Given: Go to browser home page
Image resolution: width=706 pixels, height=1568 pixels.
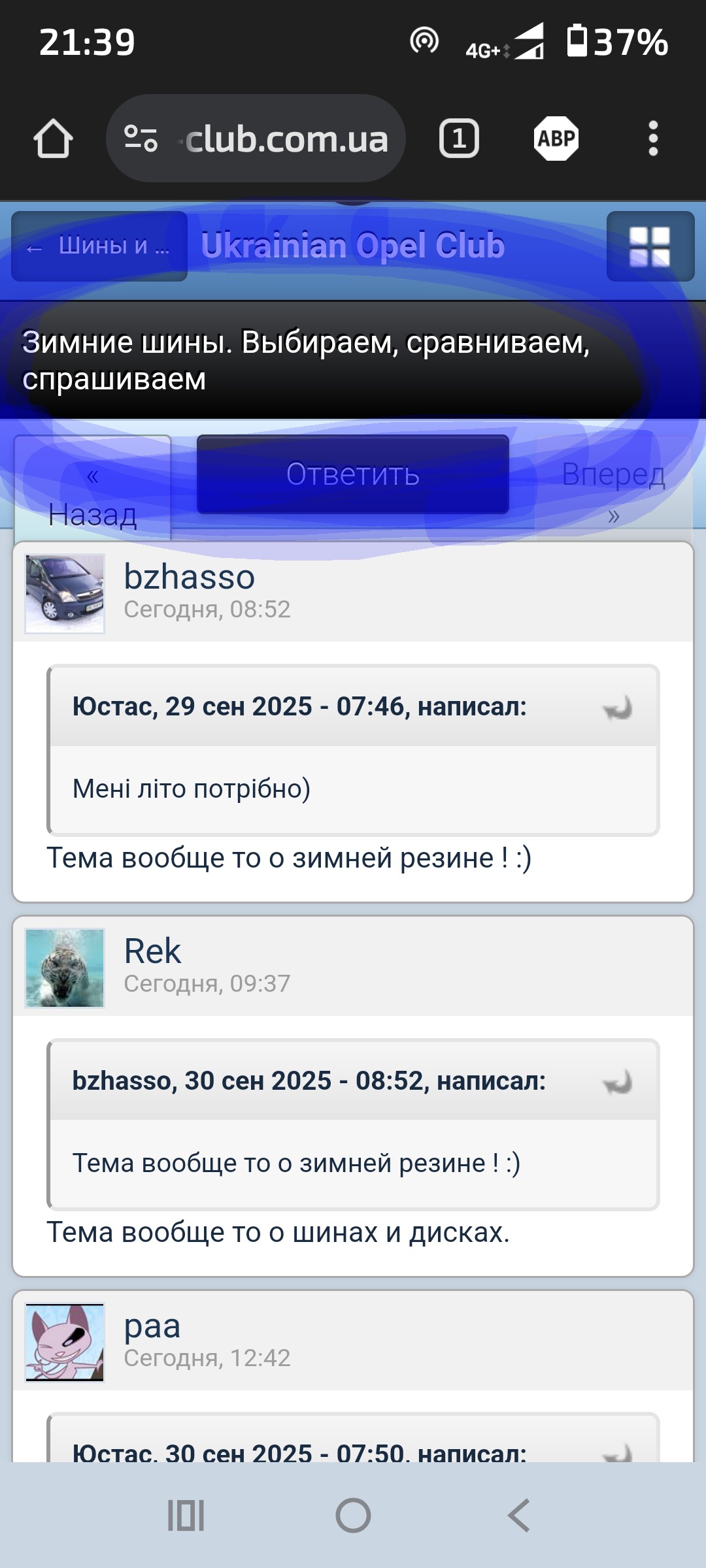Looking at the screenshot, I should (x=53, y=139).
